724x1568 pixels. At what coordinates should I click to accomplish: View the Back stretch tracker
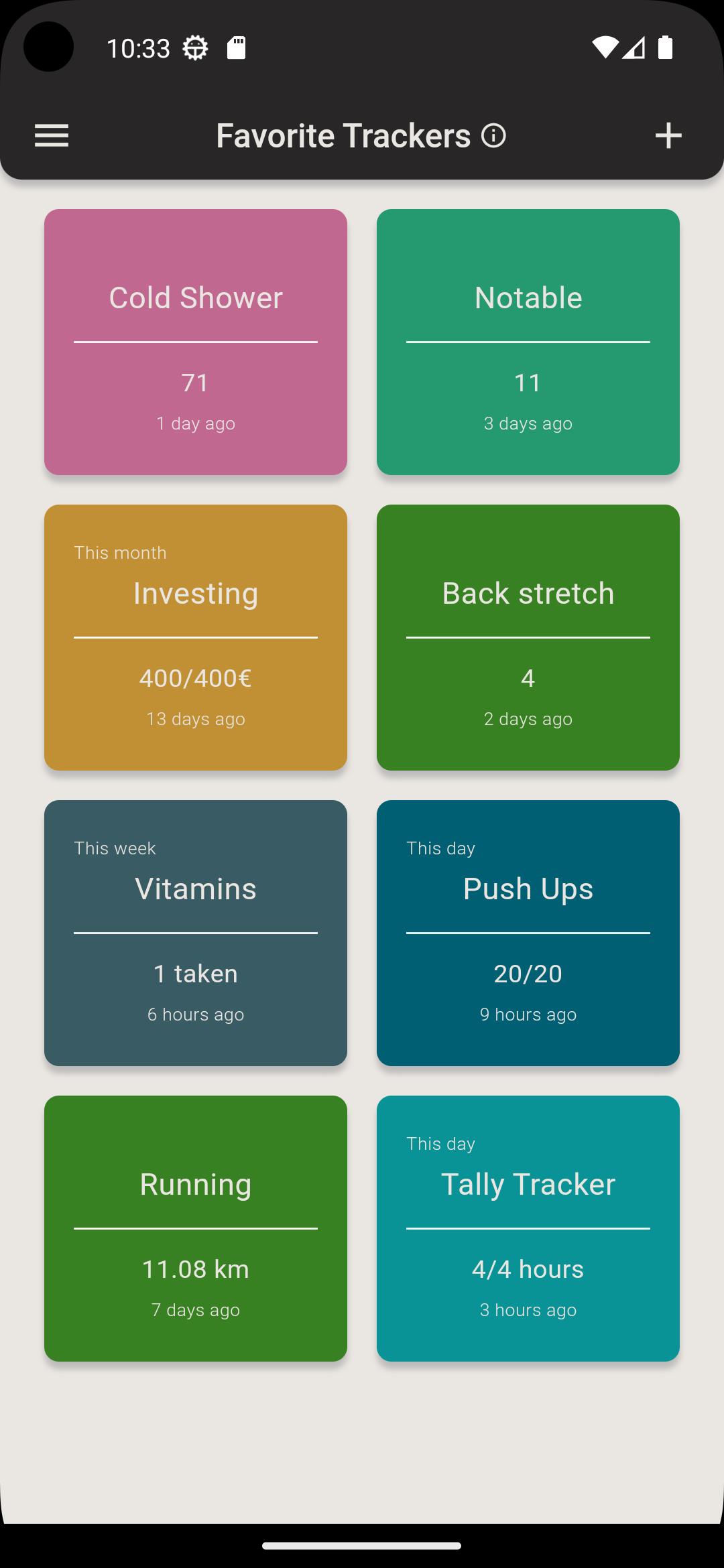(x=528, y=637)
